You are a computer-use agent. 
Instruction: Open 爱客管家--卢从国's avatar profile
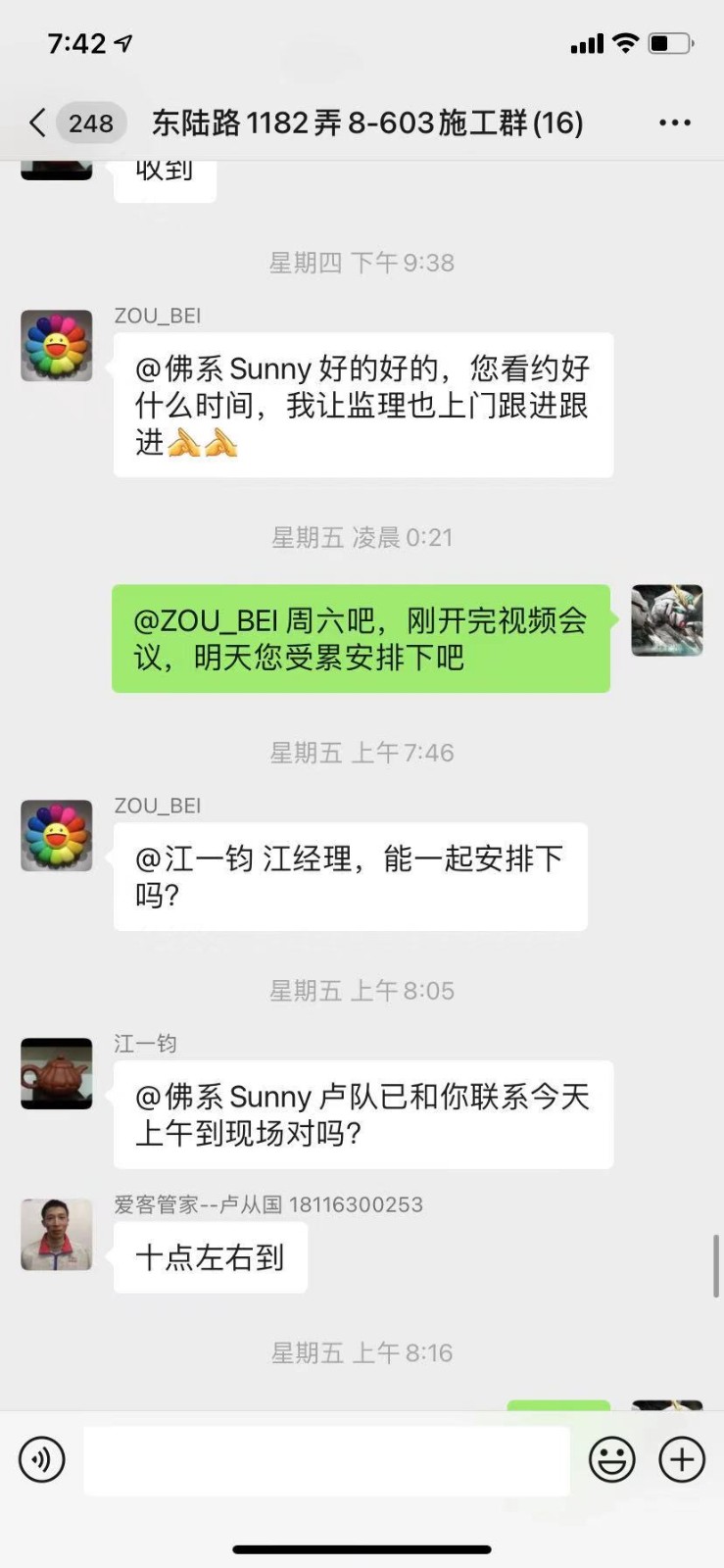tap(57, 1234)
